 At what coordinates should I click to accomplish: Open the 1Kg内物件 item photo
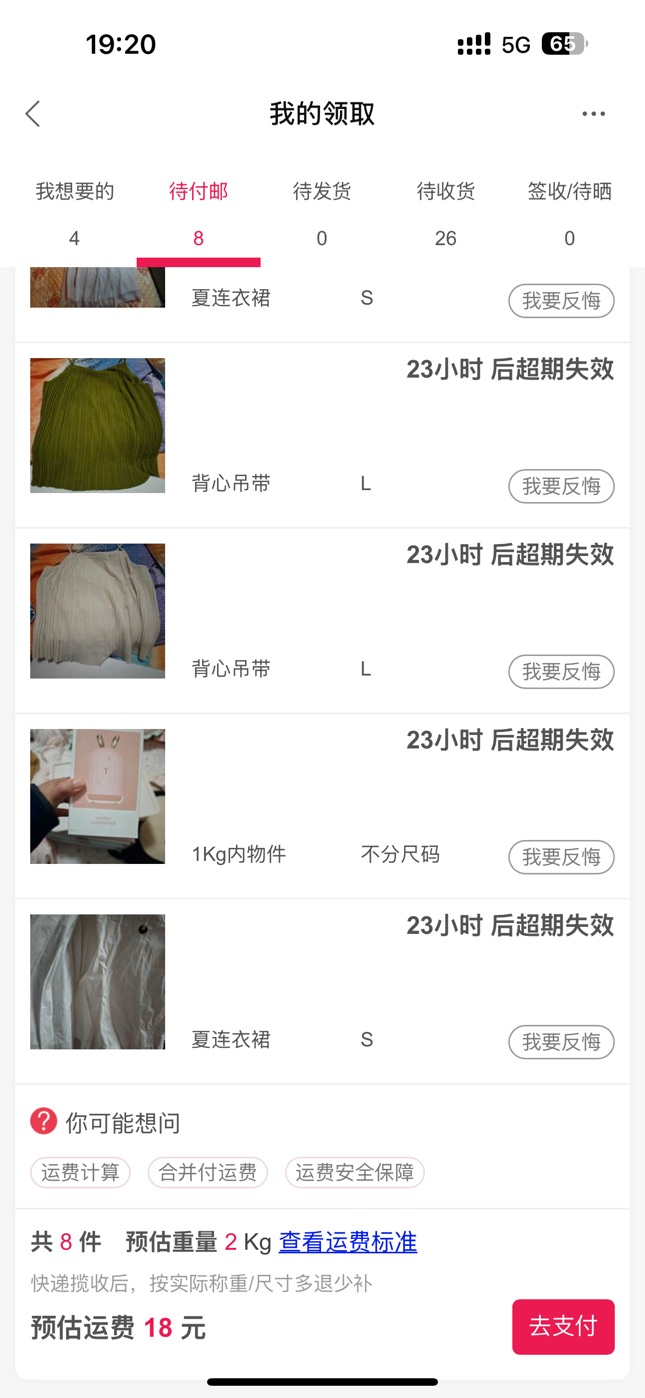97,796
